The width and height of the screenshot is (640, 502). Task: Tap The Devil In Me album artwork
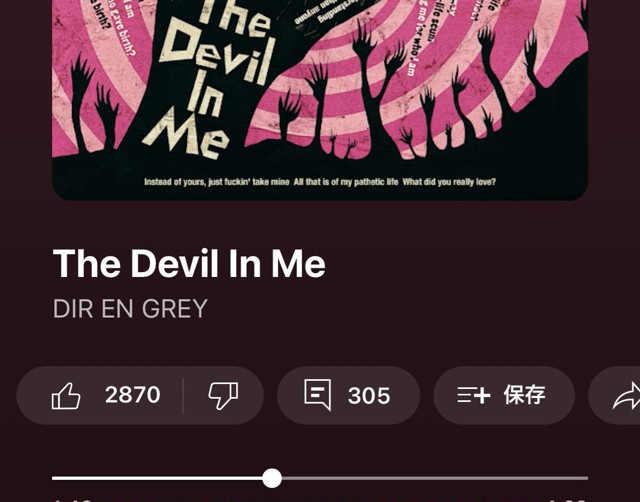pyautogui.click(x=320, y=95)
